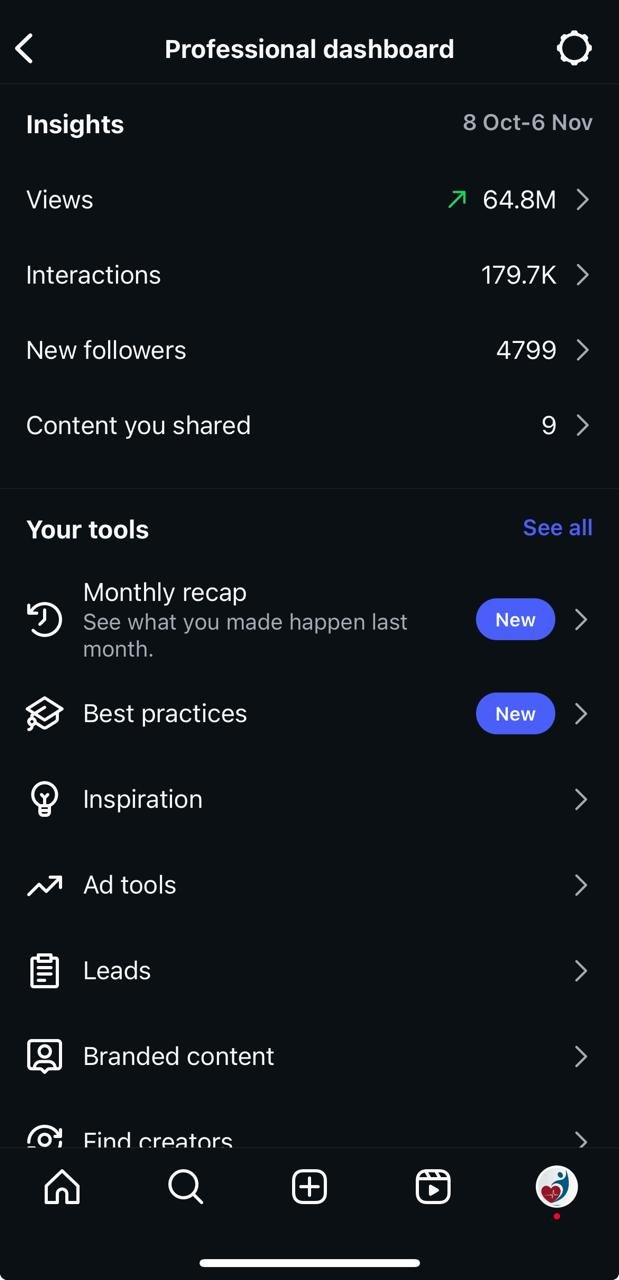This screenshot has height=1280, width=619.
Task: Open Leads tool
Action: point(309,971)
